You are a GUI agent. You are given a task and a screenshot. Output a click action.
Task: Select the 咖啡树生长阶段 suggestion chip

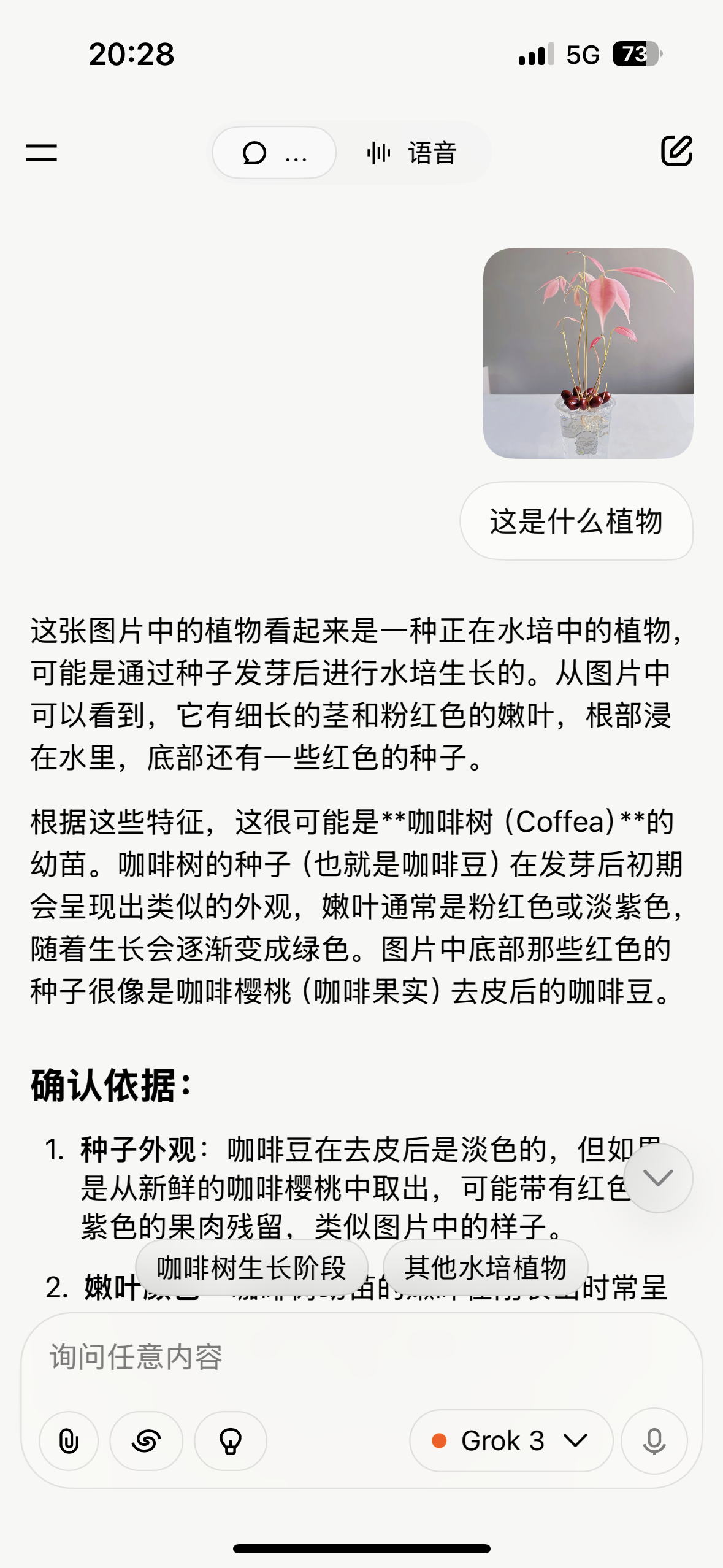pyautogui.click(x=251, y=1267)
